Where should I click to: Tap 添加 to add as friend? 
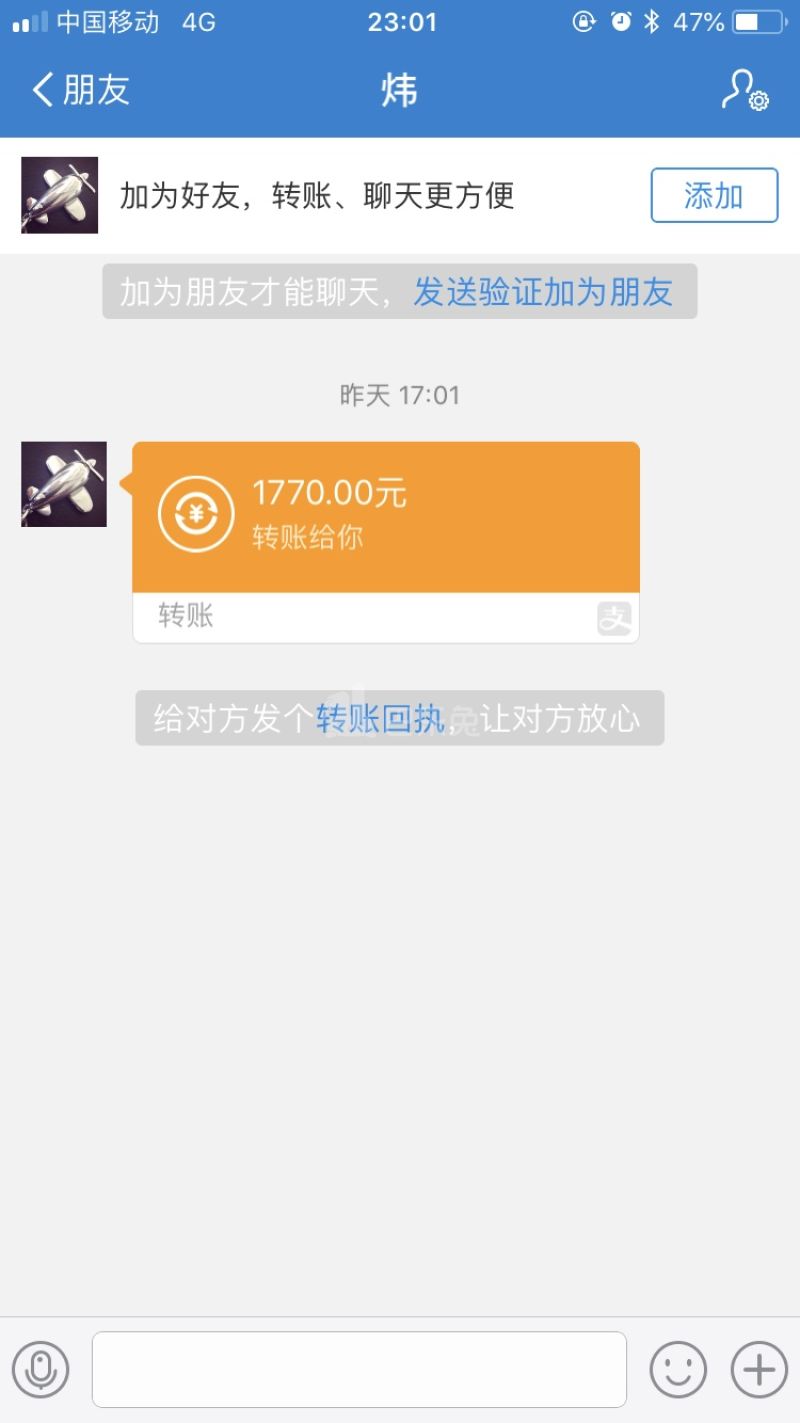714,195
